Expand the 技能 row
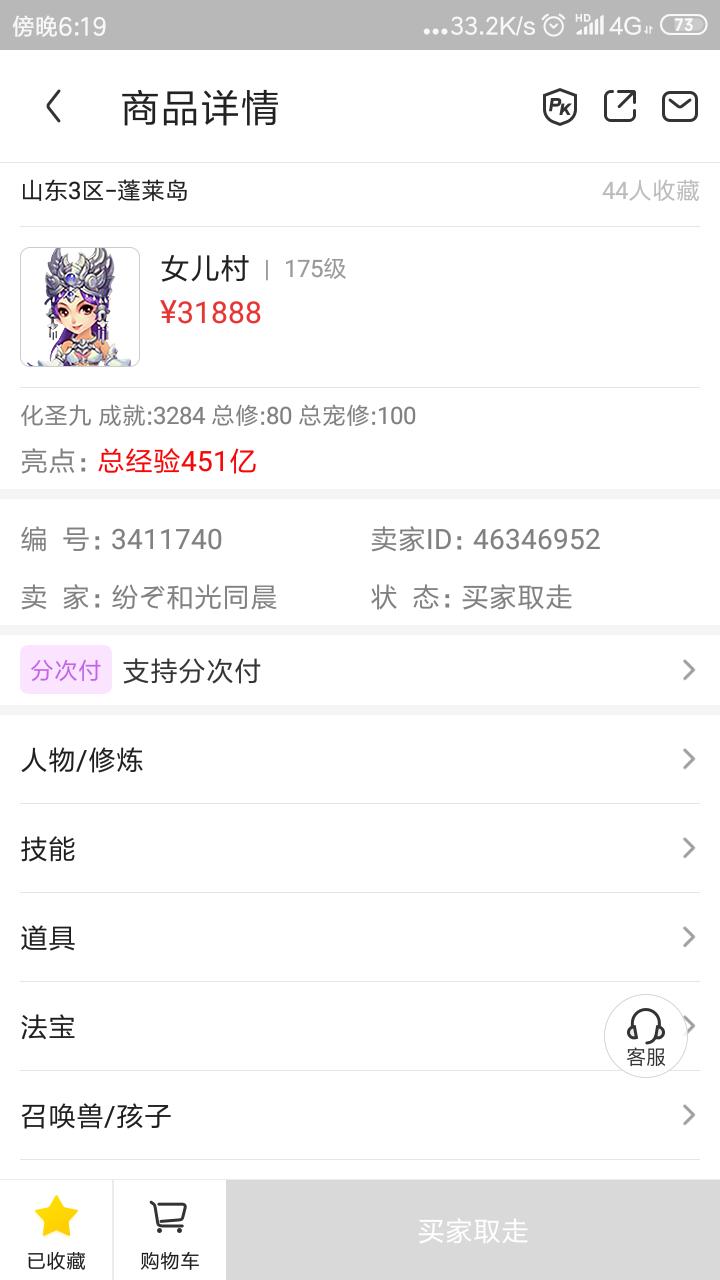Screen dimensions: 720x1280 [360, 849]
